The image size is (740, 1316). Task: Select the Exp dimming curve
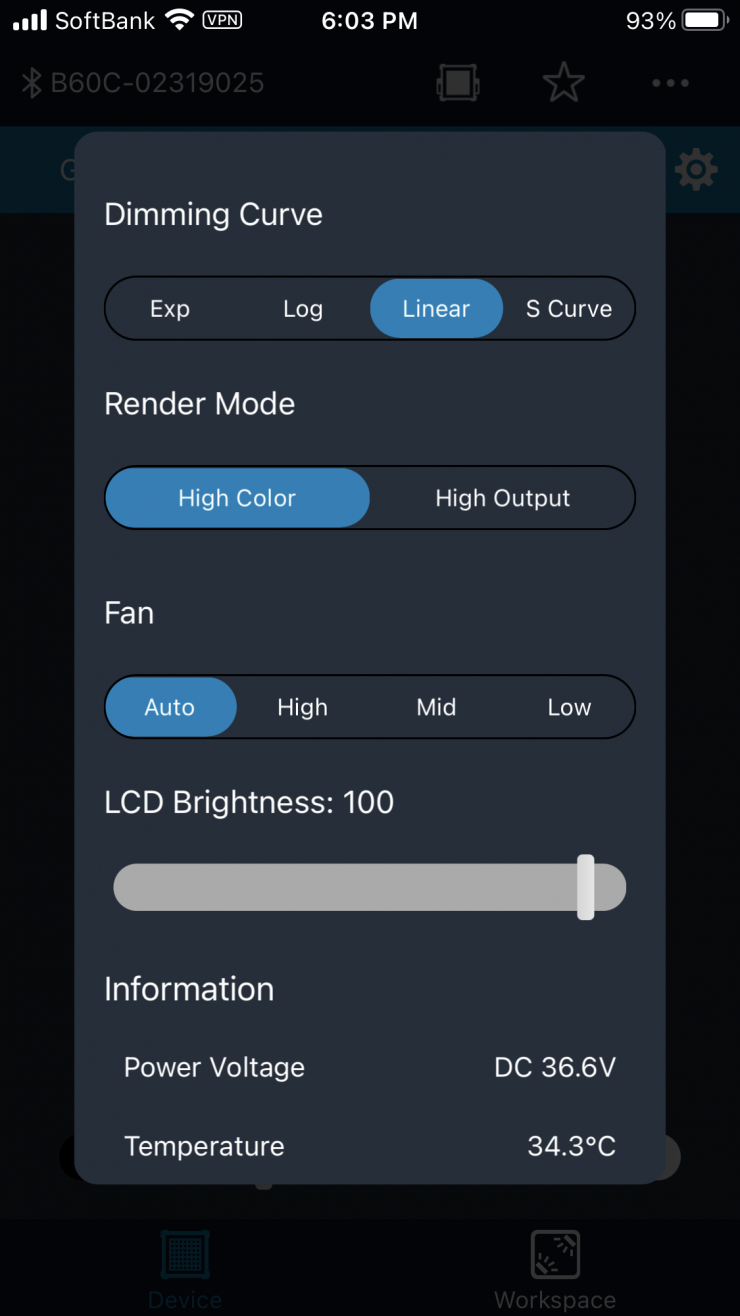170,309
